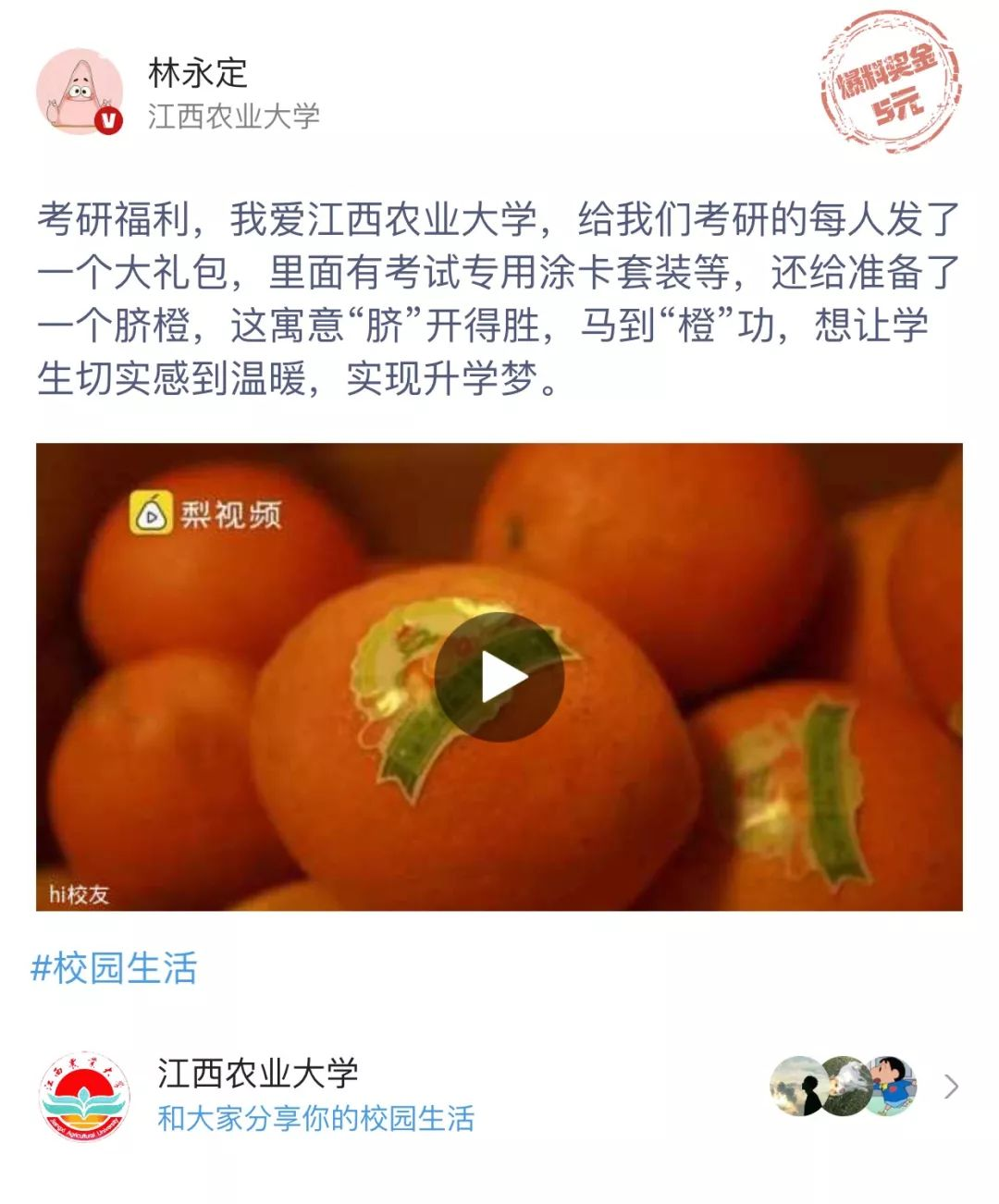Open the #校园生活 hashtag

pyautogui.click(x=115, y=968)
